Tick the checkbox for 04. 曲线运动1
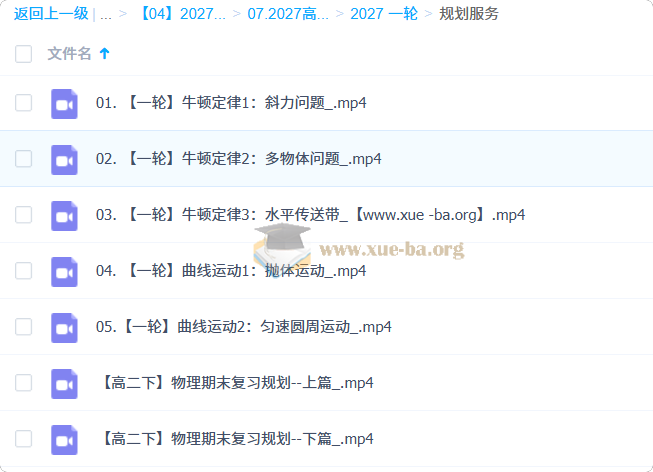Screen dimensions: 653x472 coord(23,271)
